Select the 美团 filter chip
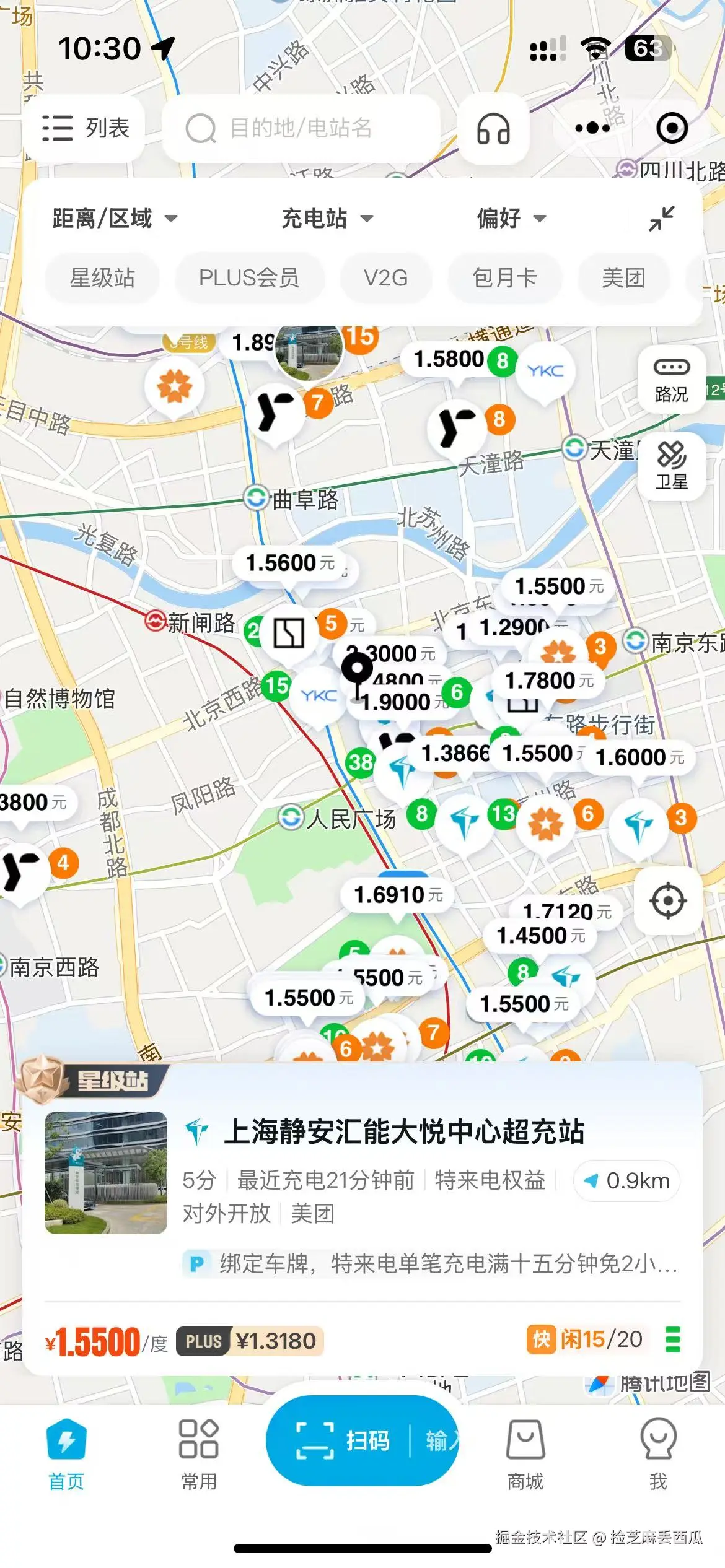The width and height of the screenshot is (725, 1568). (623, 278)
